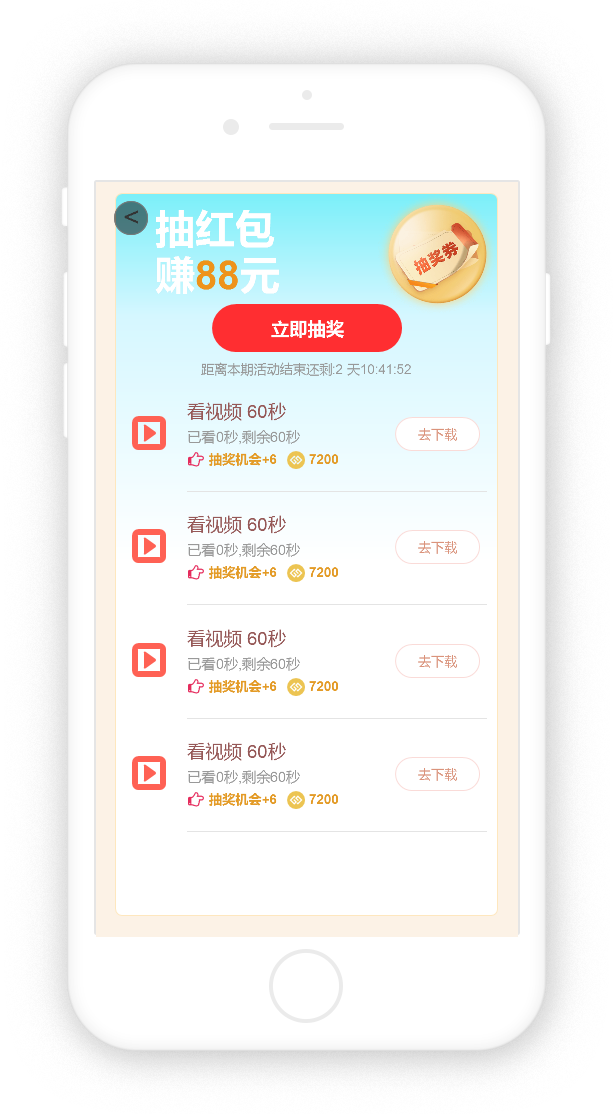
Task: Go back using the arrow icon
Action: pyautogui.click(x=131, y=218)
